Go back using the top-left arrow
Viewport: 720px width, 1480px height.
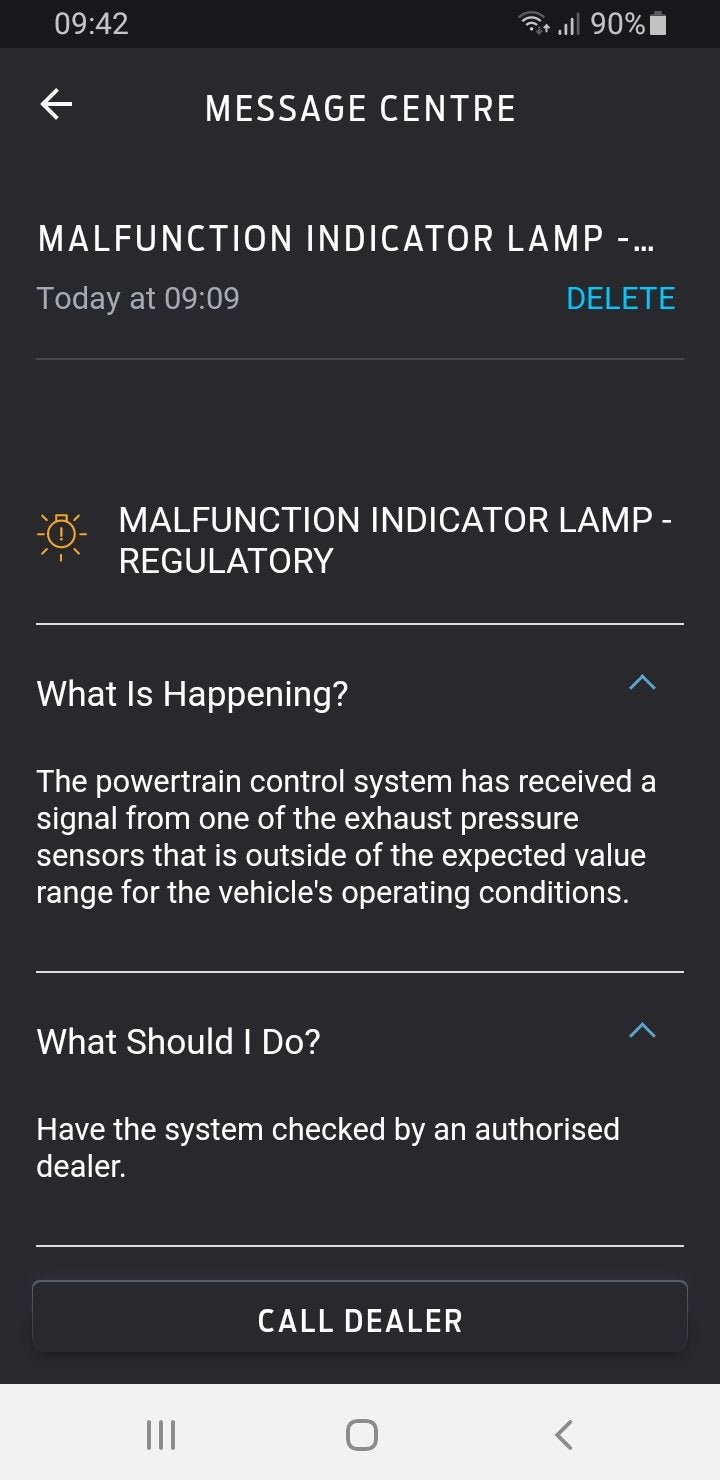[56, 105]
